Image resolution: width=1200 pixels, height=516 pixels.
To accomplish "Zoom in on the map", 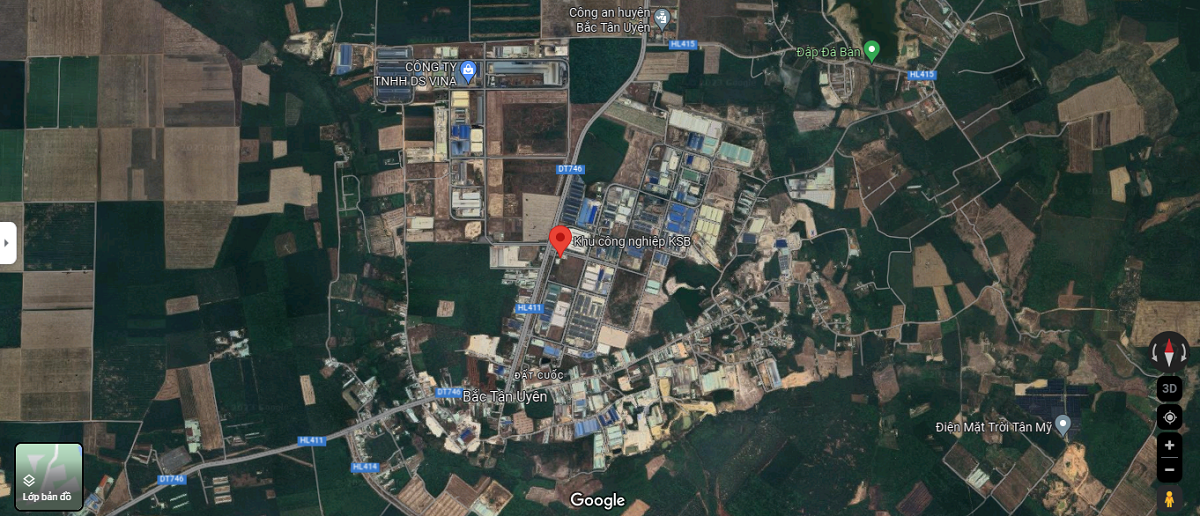I will coord(1169,445).
